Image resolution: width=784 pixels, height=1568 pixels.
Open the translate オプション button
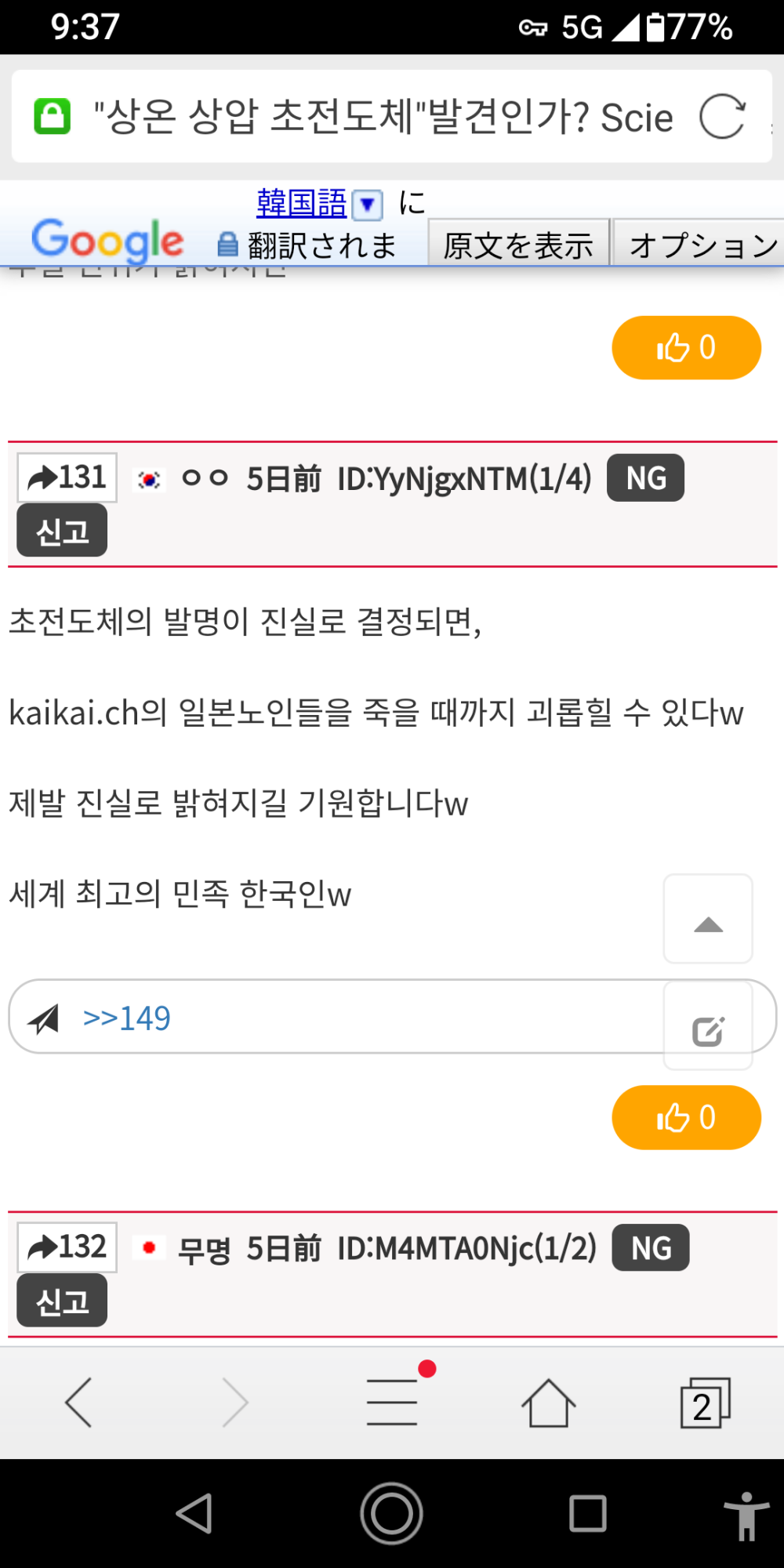(x=700, y=245)
